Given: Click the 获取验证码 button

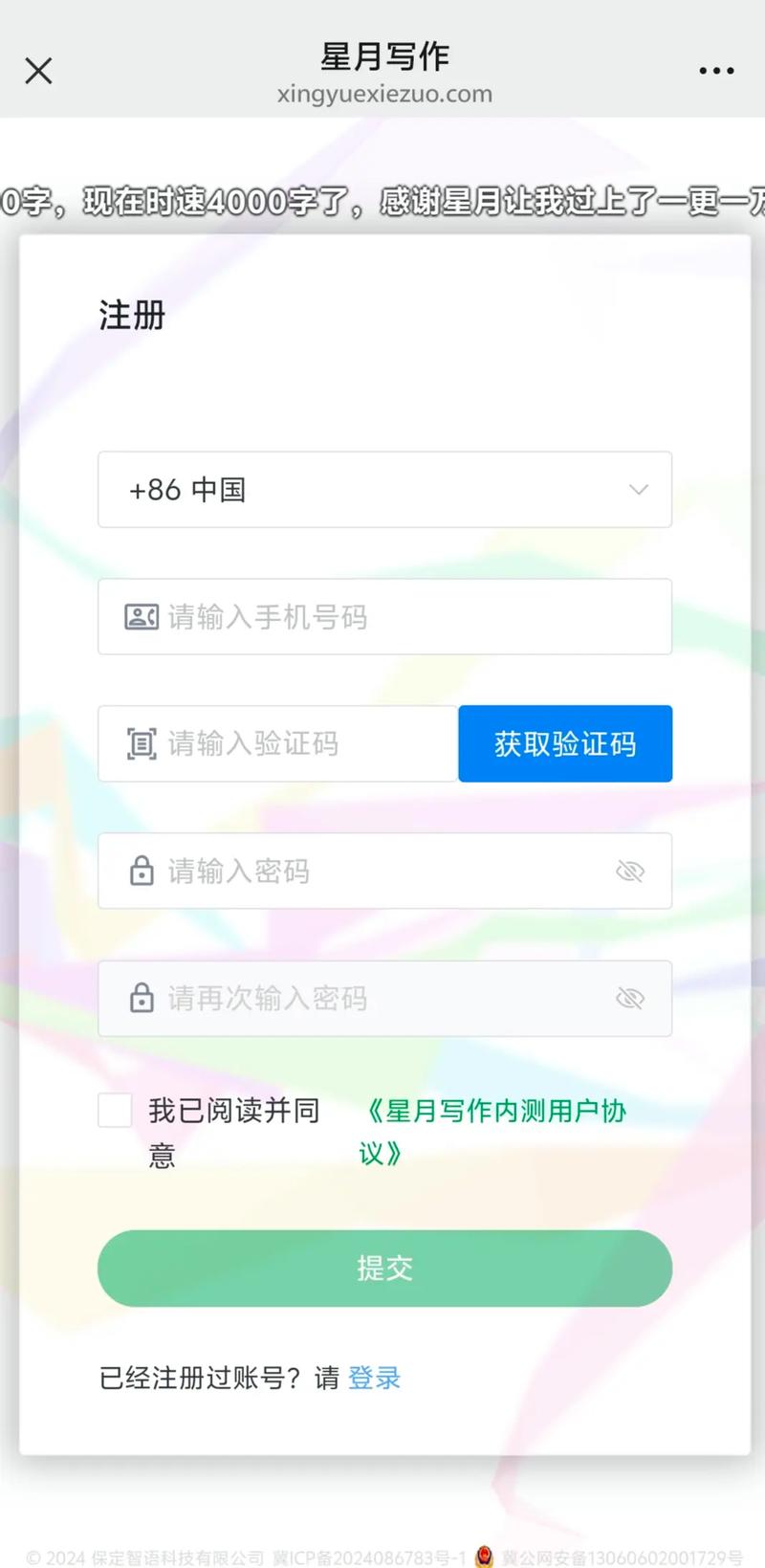Looking at the screenshot, I should [x=565, y=743].
